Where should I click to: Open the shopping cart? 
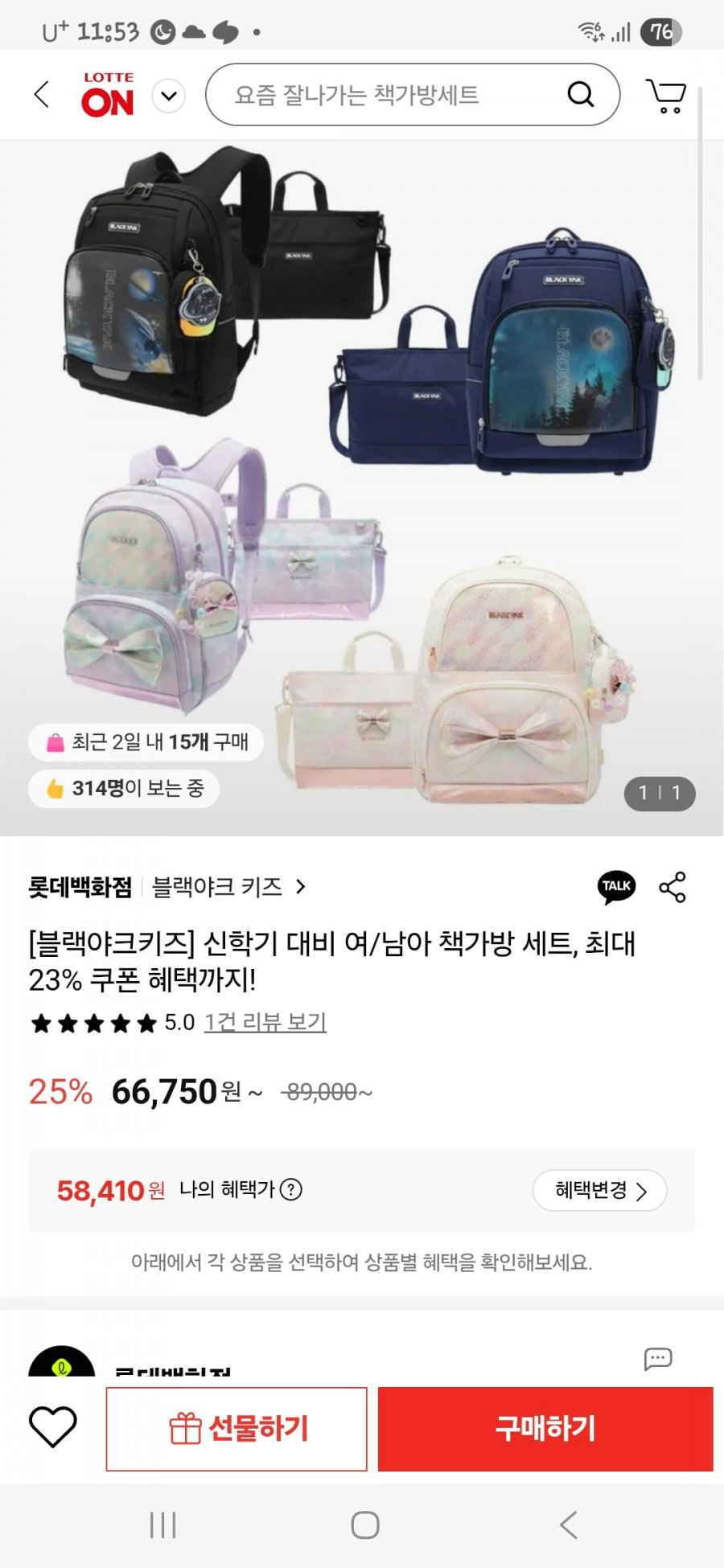point(666,96)
